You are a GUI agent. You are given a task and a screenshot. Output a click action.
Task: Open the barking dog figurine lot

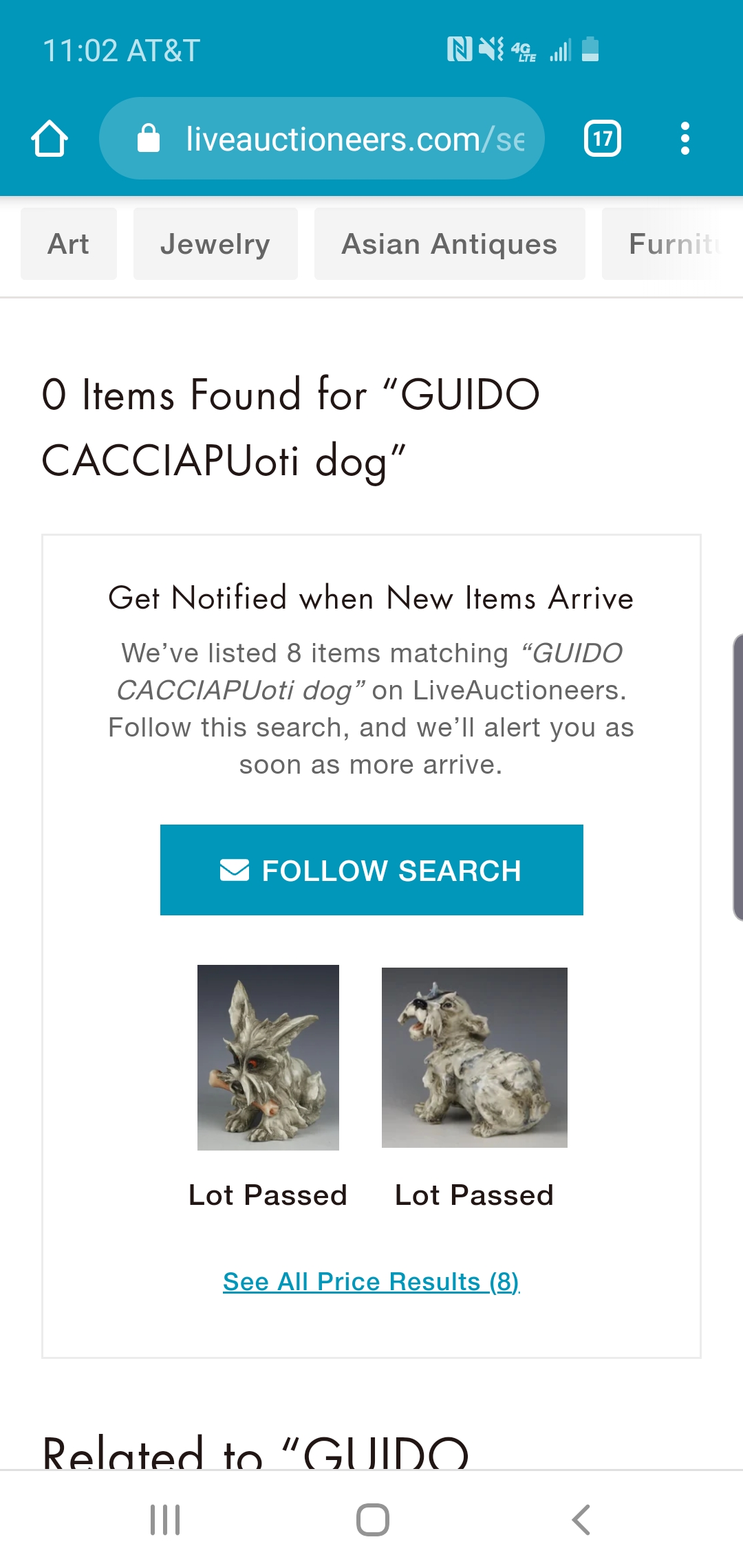[475, 1058]
